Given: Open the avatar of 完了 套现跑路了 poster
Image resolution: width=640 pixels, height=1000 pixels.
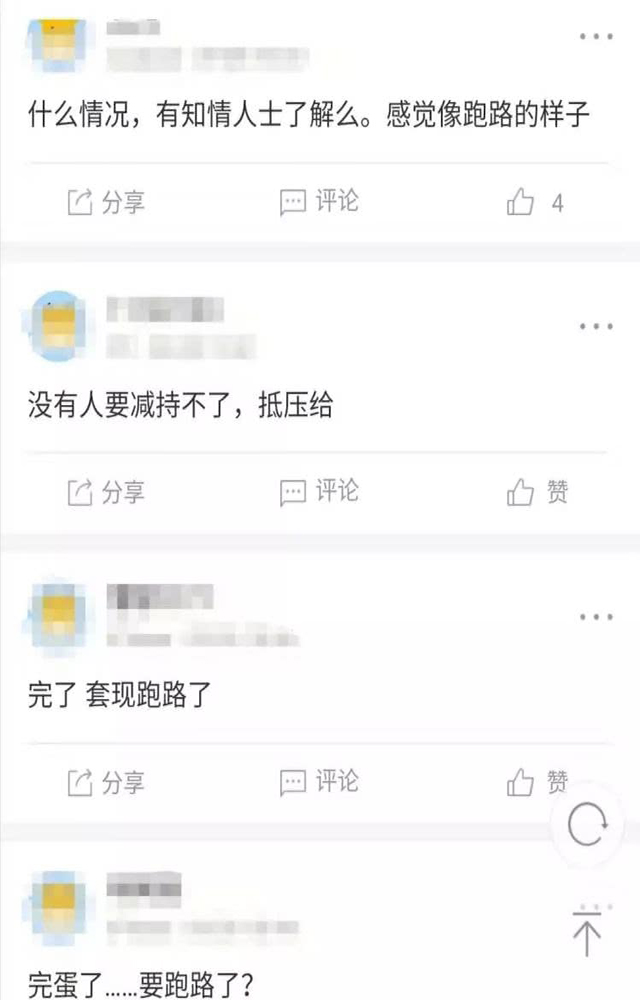Looking at the screenshot, I should click(x=56, y=612).
